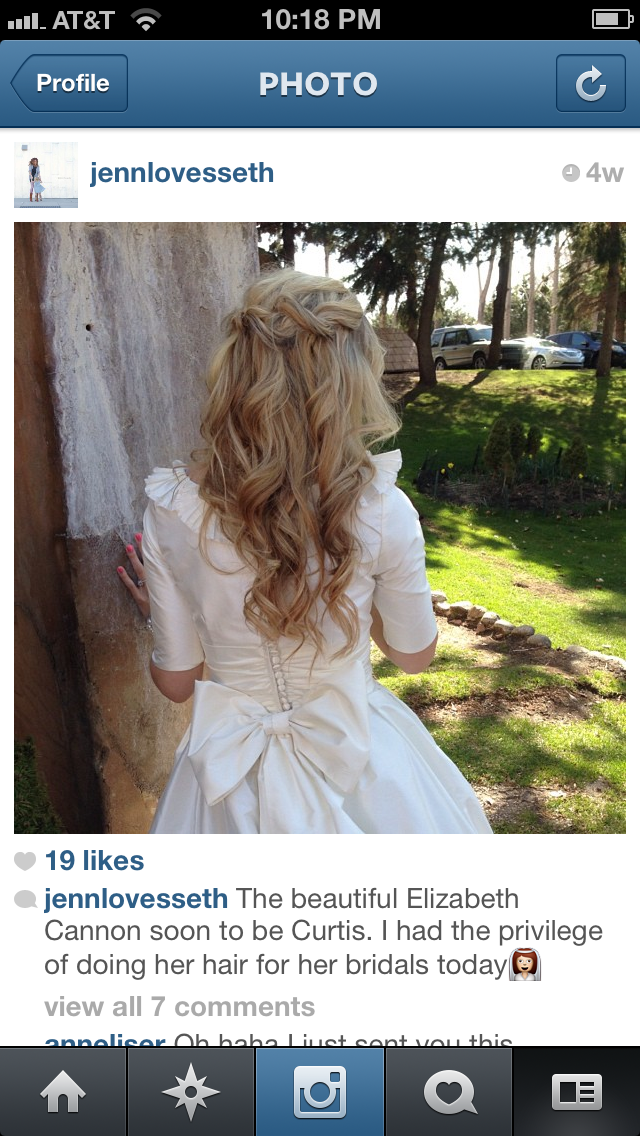Image resolution: width=640 pixels, height=1136 pixels.
Task: Open the camera tab
Action: click(x=320, y=1092)
